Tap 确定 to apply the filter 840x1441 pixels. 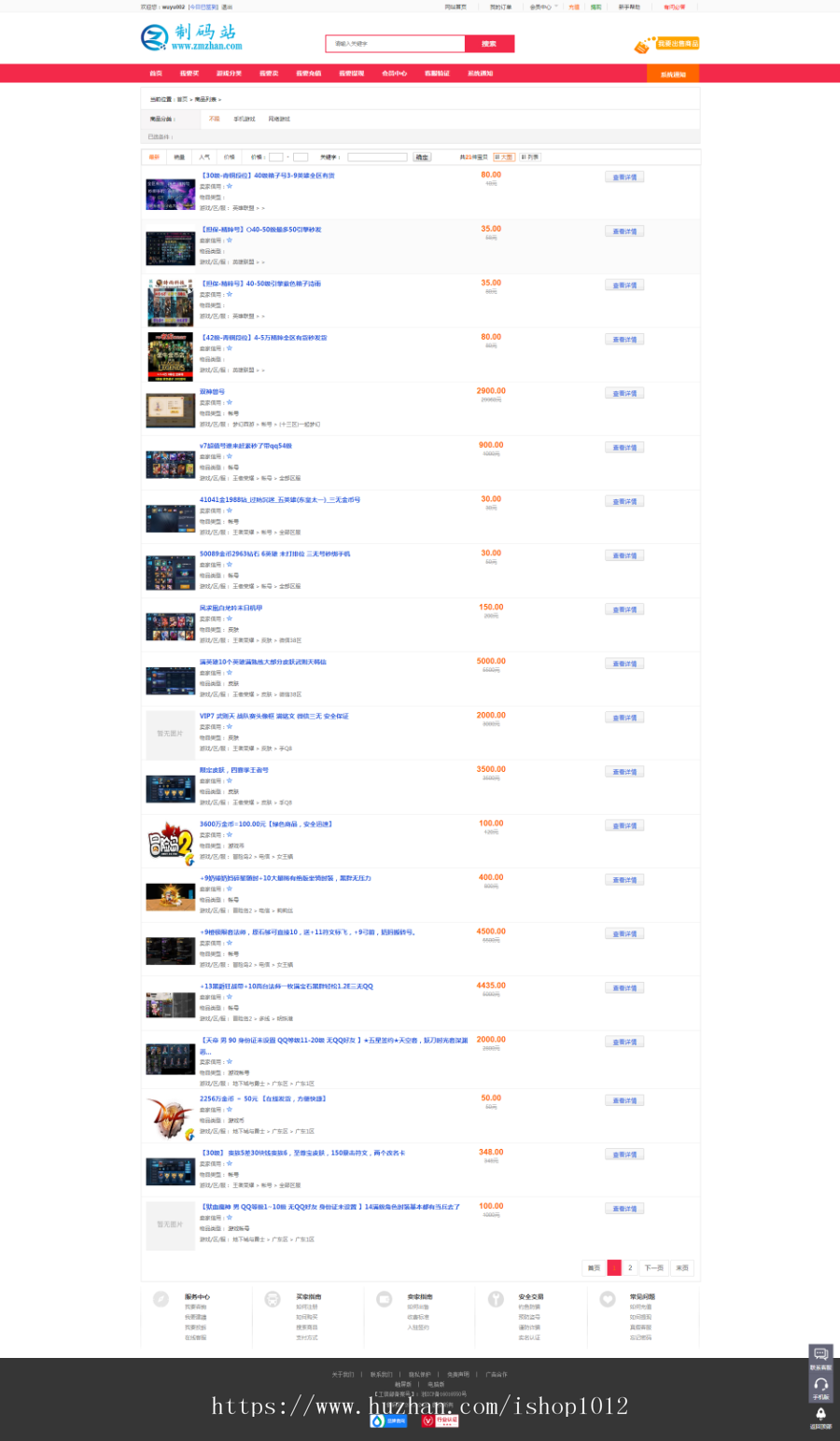422,157
